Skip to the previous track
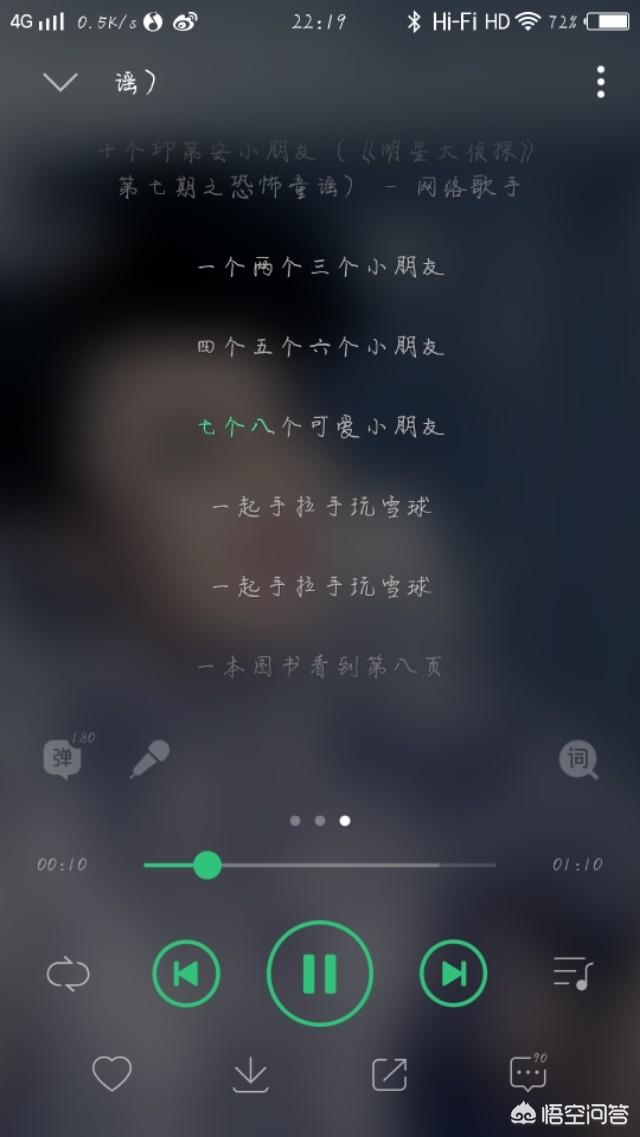The width and height of the screenshot is (640, 1137). pos(186,973)
